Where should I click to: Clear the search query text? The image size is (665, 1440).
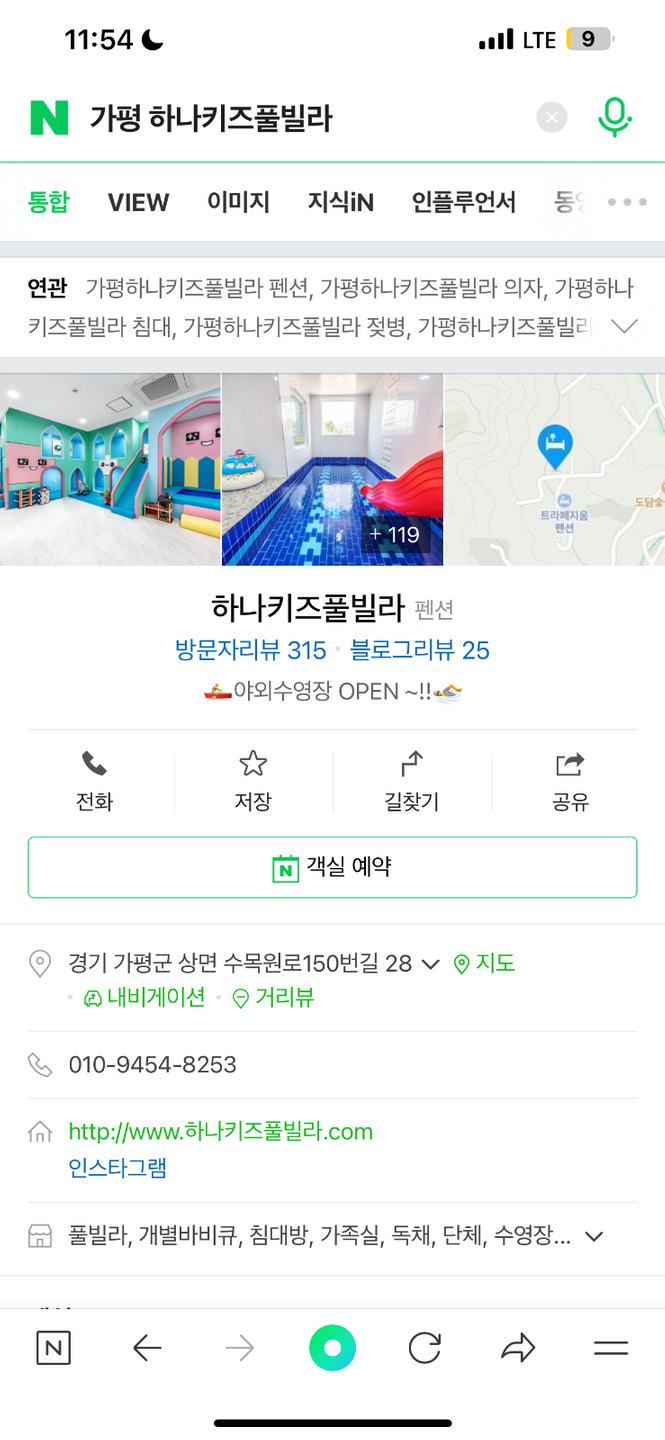point(551,118)
